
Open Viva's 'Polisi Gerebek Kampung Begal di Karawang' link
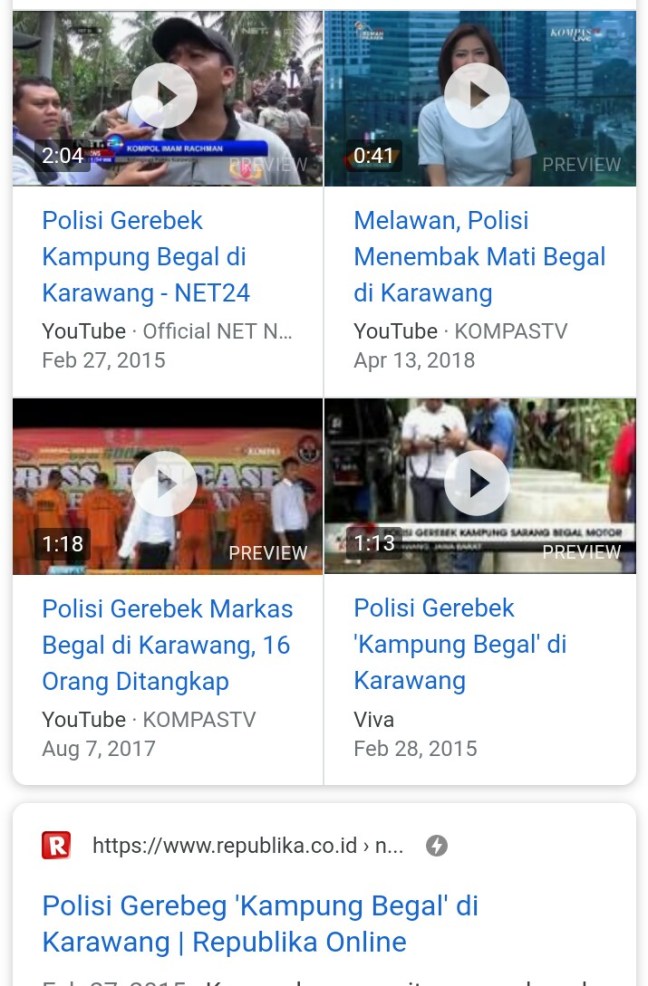(x=460, y=644)
